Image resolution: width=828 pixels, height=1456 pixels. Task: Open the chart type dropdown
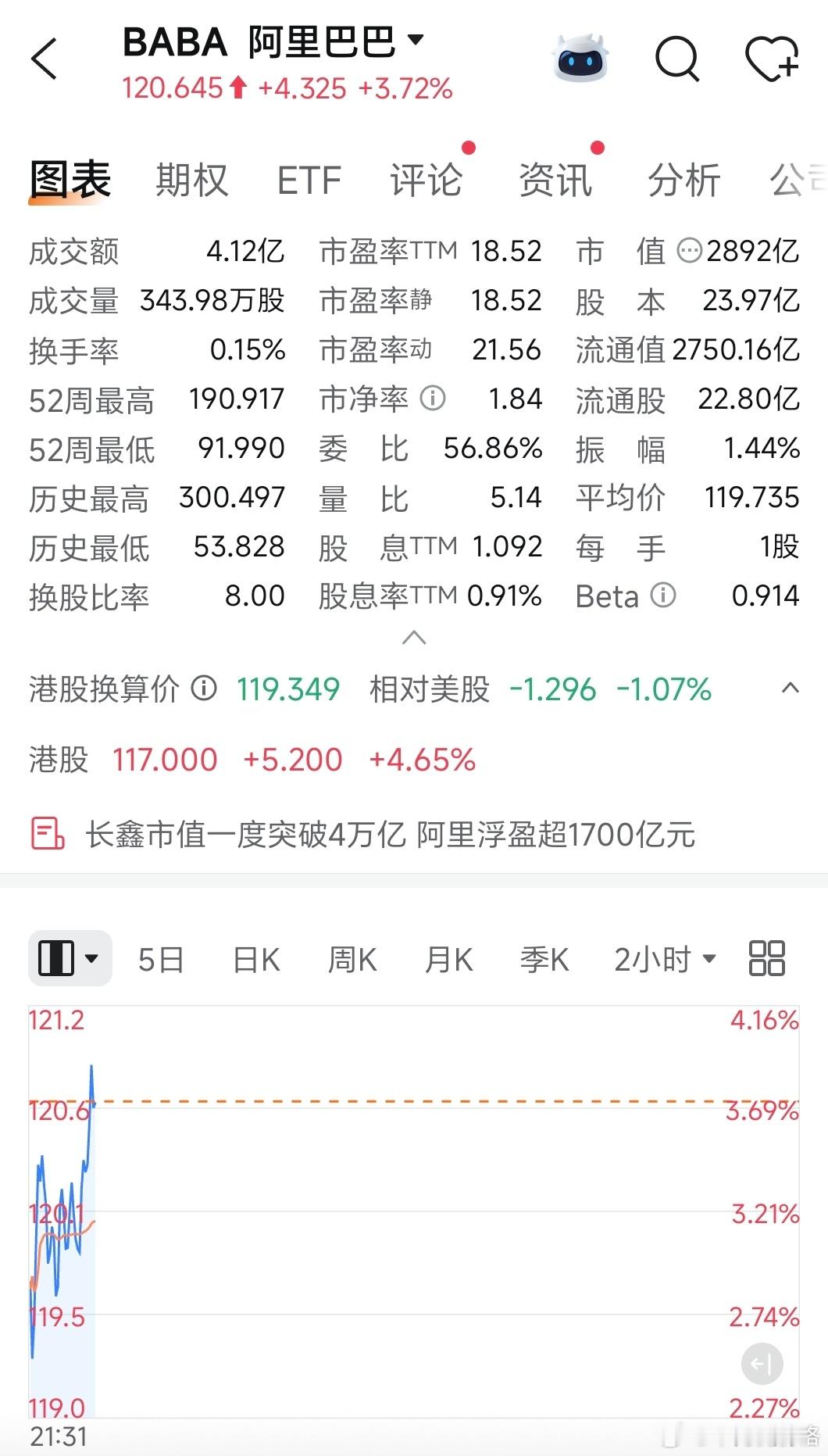click(x=70, y=958)
